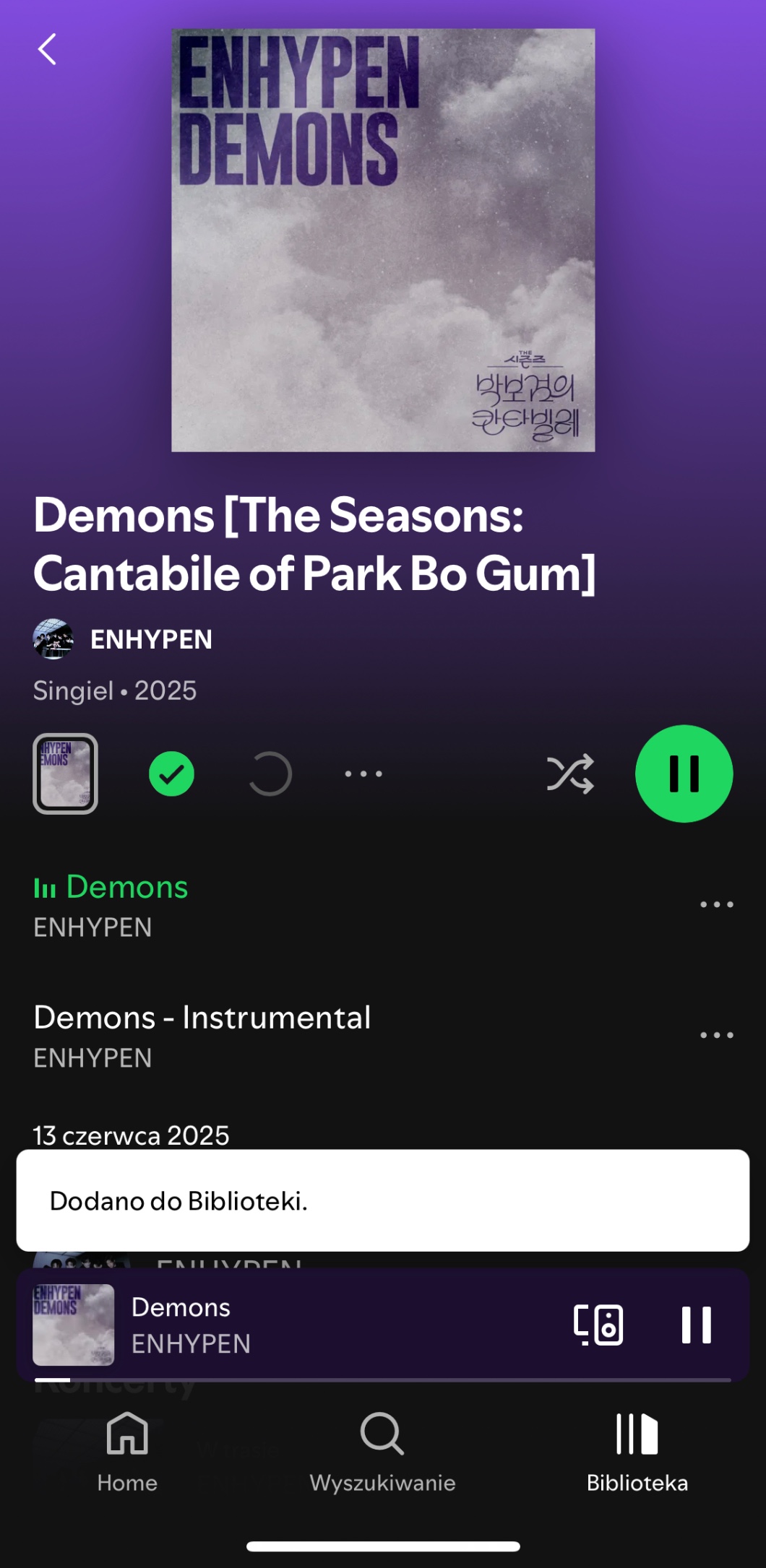Pause from the mini player
This screenshot has height=1568, width=766.
point(696,1325)
